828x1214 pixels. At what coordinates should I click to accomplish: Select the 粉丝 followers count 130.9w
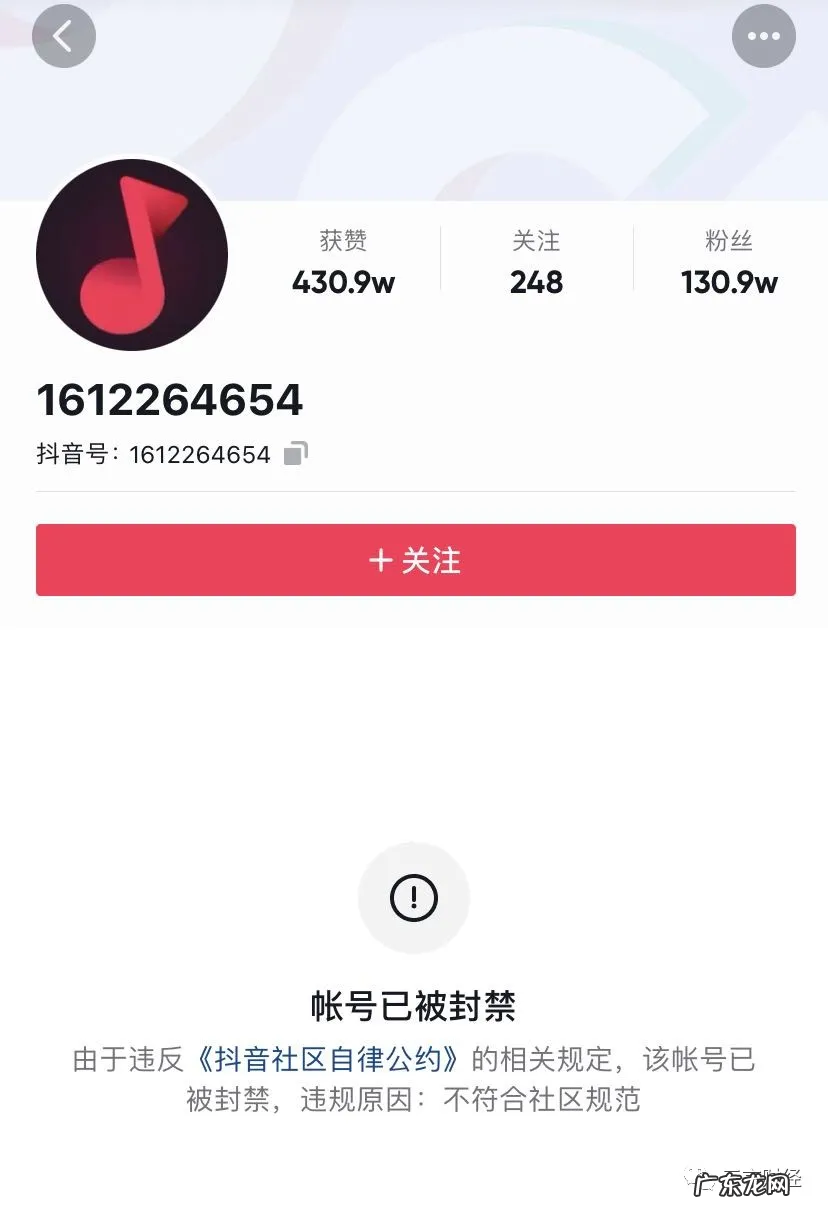pyautogui.click(x=728, y=283)
